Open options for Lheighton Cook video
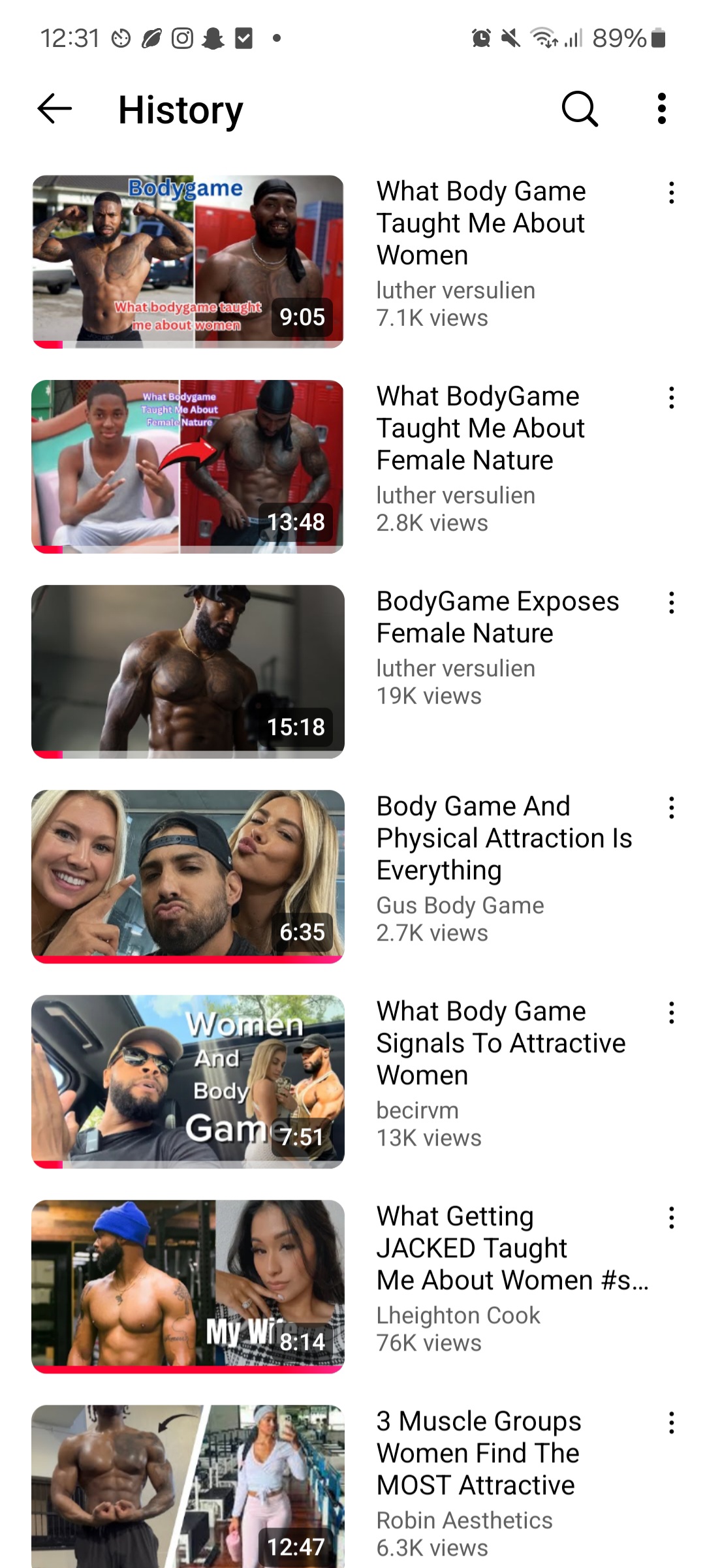 [671, 1218]
